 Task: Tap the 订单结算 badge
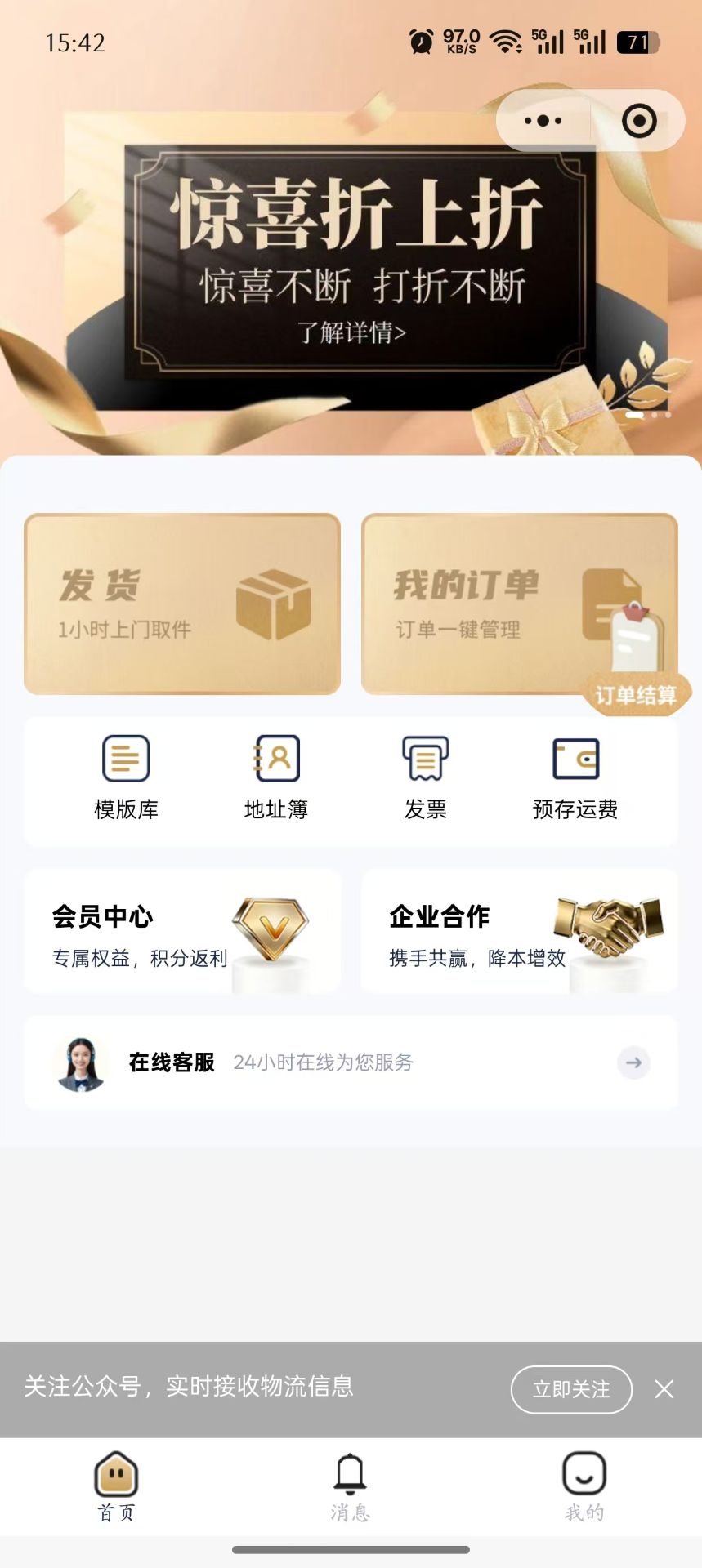coord(636,696)
